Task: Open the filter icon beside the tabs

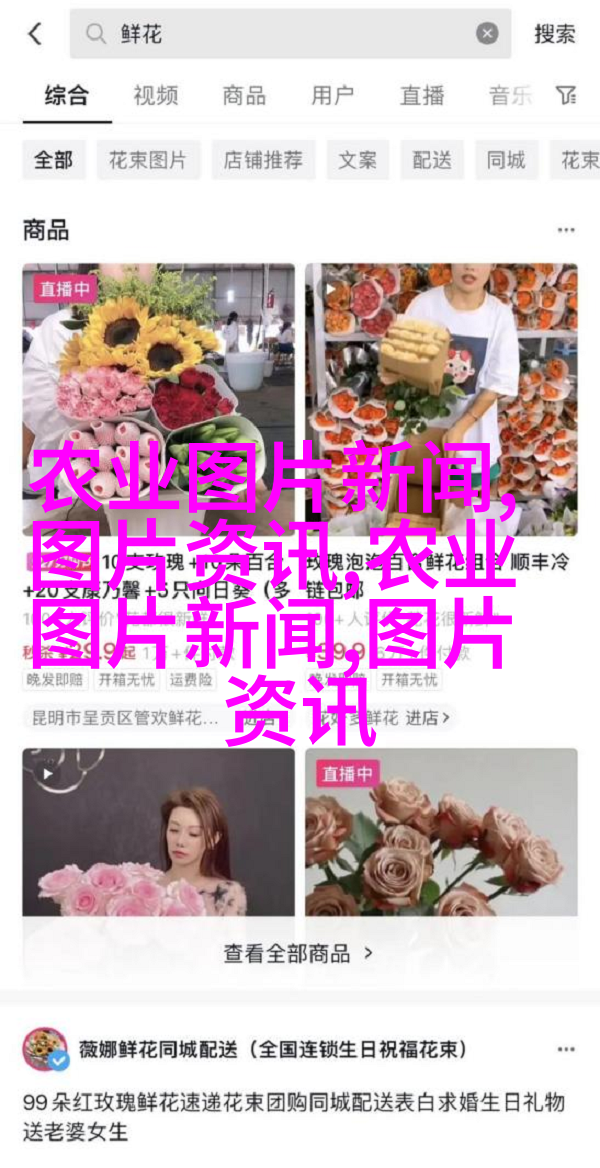Action: click(567, 95)
